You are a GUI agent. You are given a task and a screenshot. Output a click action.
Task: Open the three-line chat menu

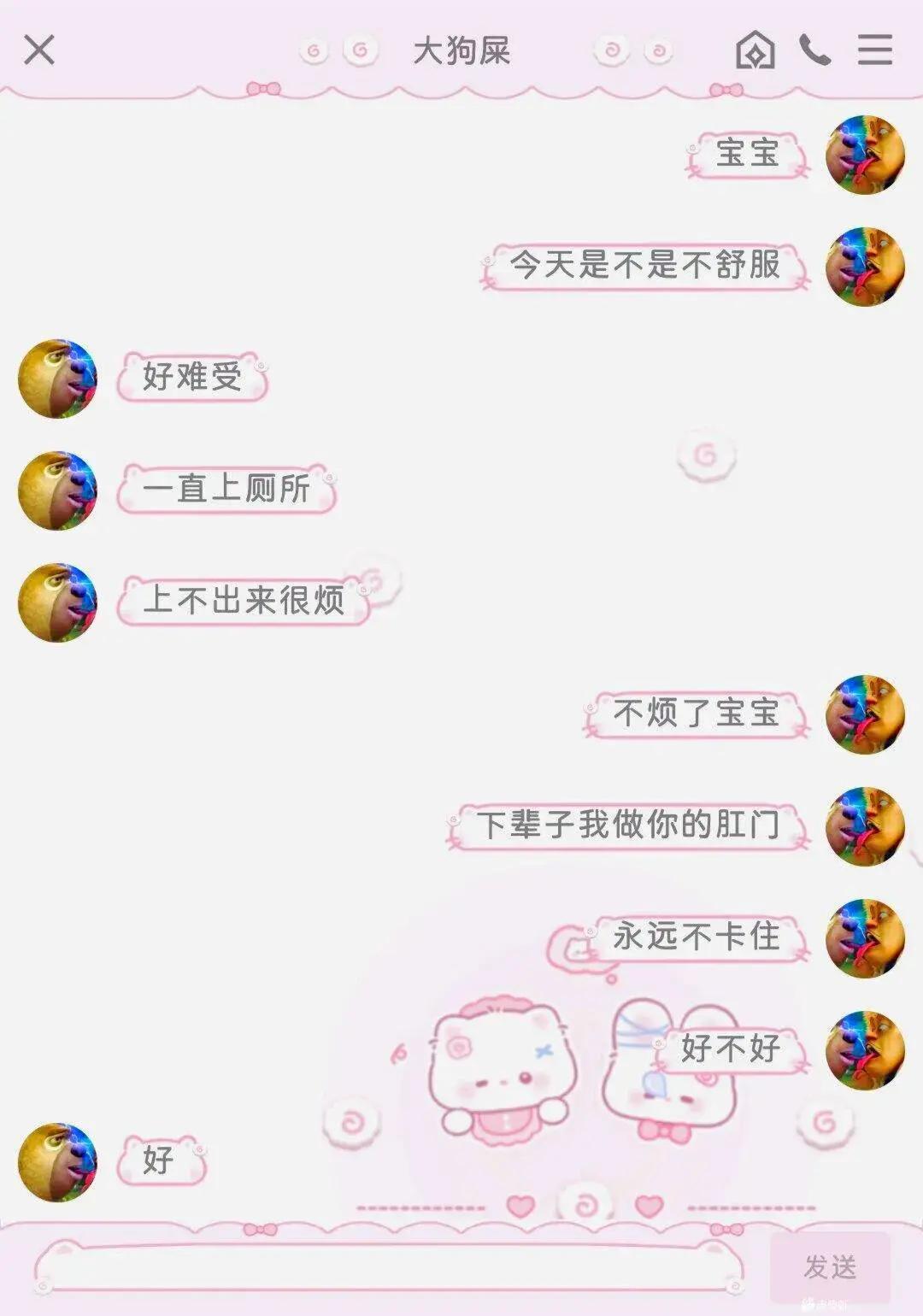click(x=875, y=50)
